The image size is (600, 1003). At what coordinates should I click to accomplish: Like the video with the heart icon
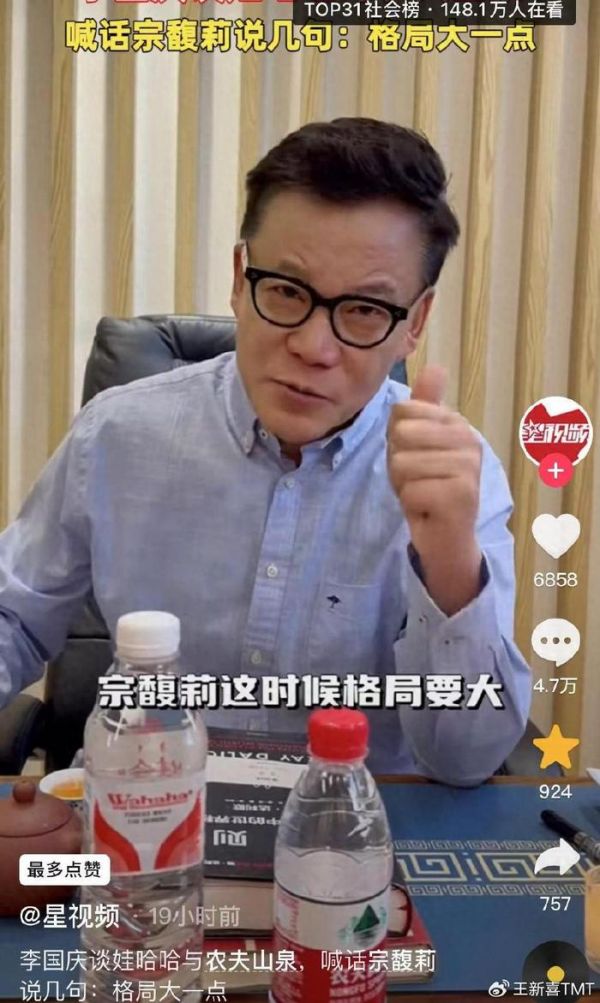[555, 536]
